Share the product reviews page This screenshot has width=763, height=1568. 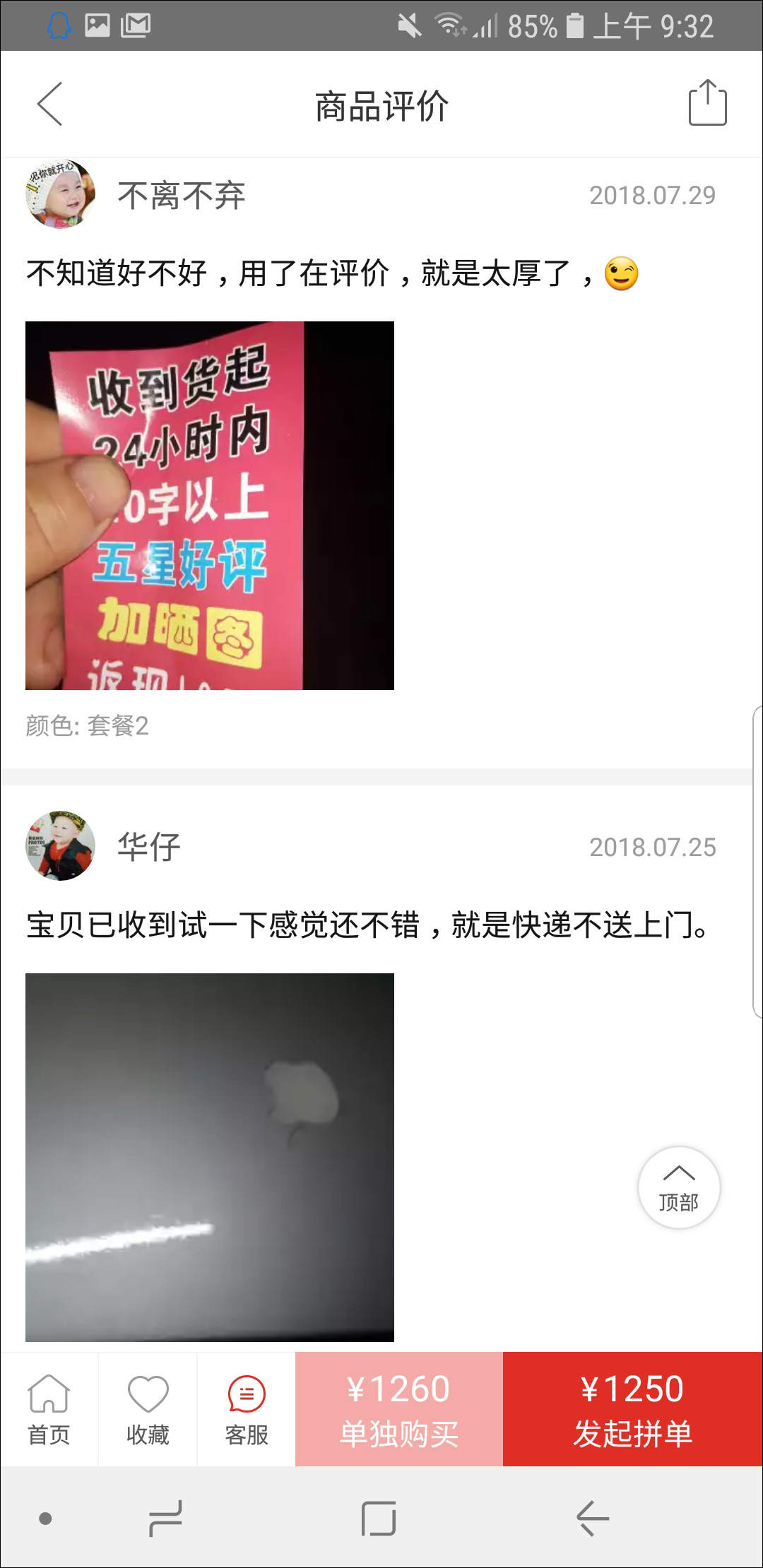(707, 103)
